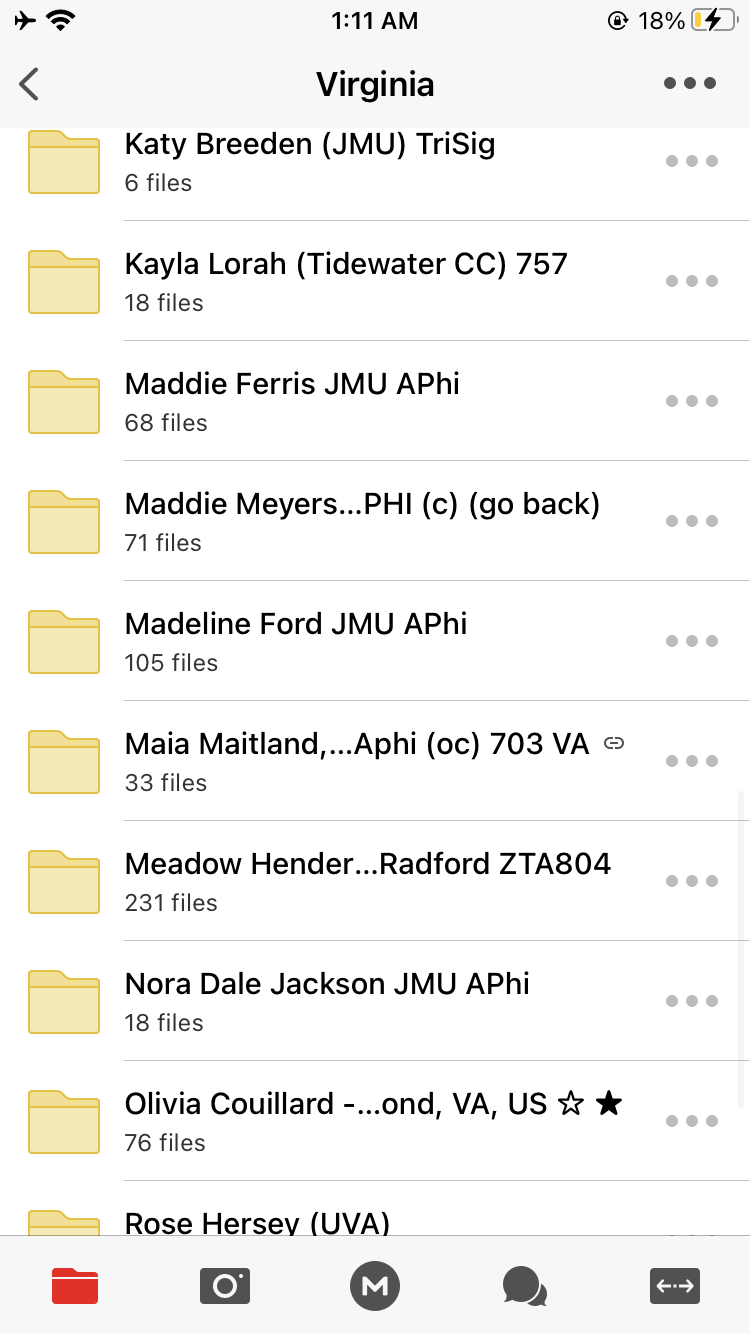Switch to the Transfers tab
750x1334 pixels.
click(x=675, y=1286)
